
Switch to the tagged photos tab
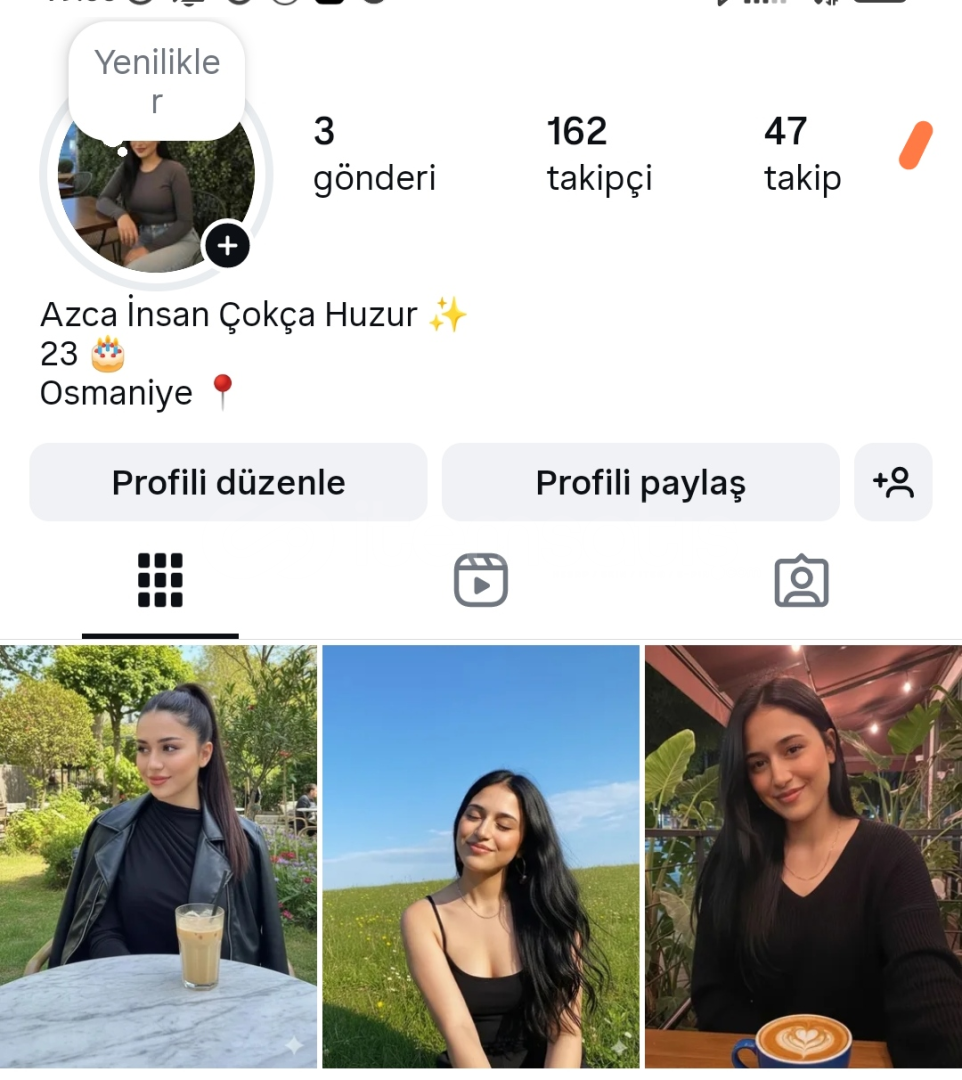point(801,581)
